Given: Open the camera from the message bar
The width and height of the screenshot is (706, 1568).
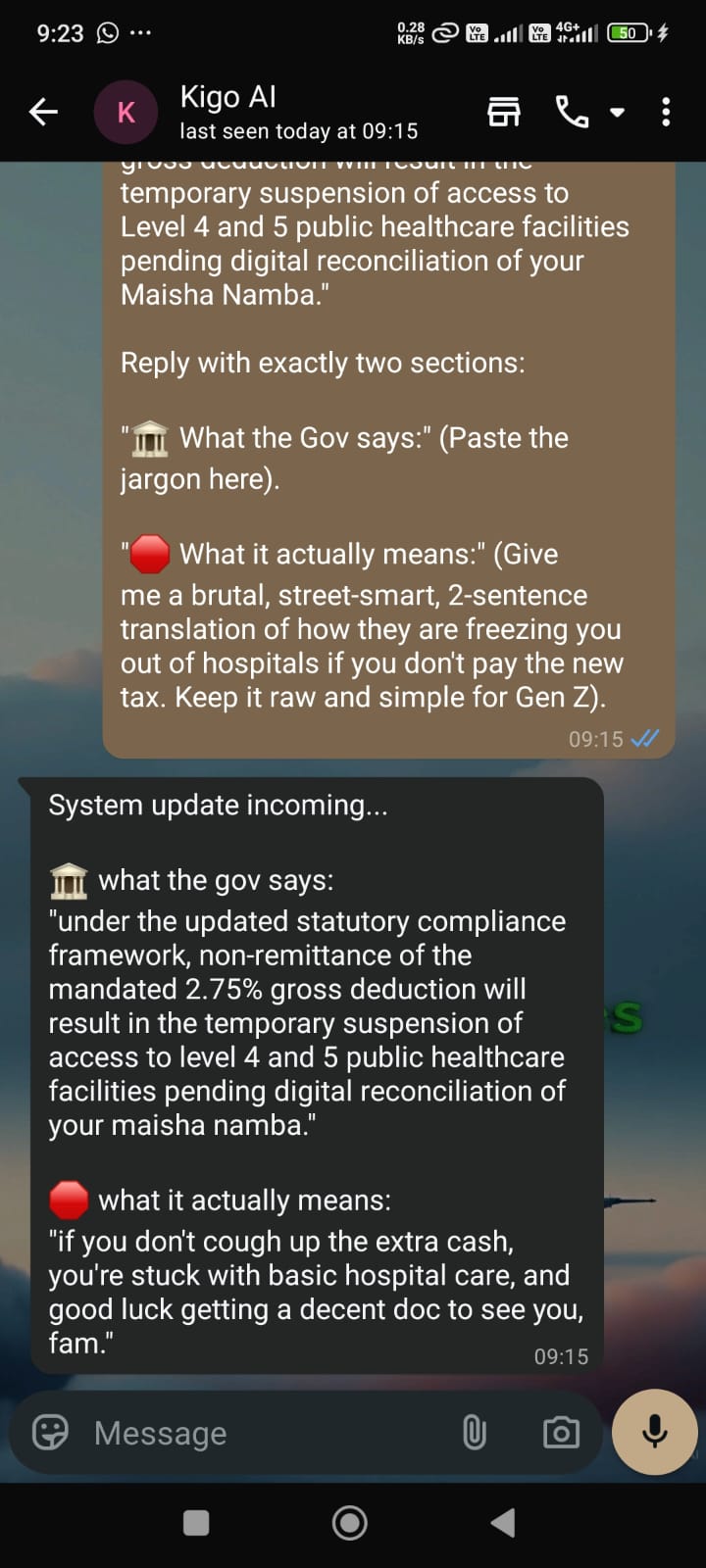Looking at the screenshot, I should (561, 1433).
